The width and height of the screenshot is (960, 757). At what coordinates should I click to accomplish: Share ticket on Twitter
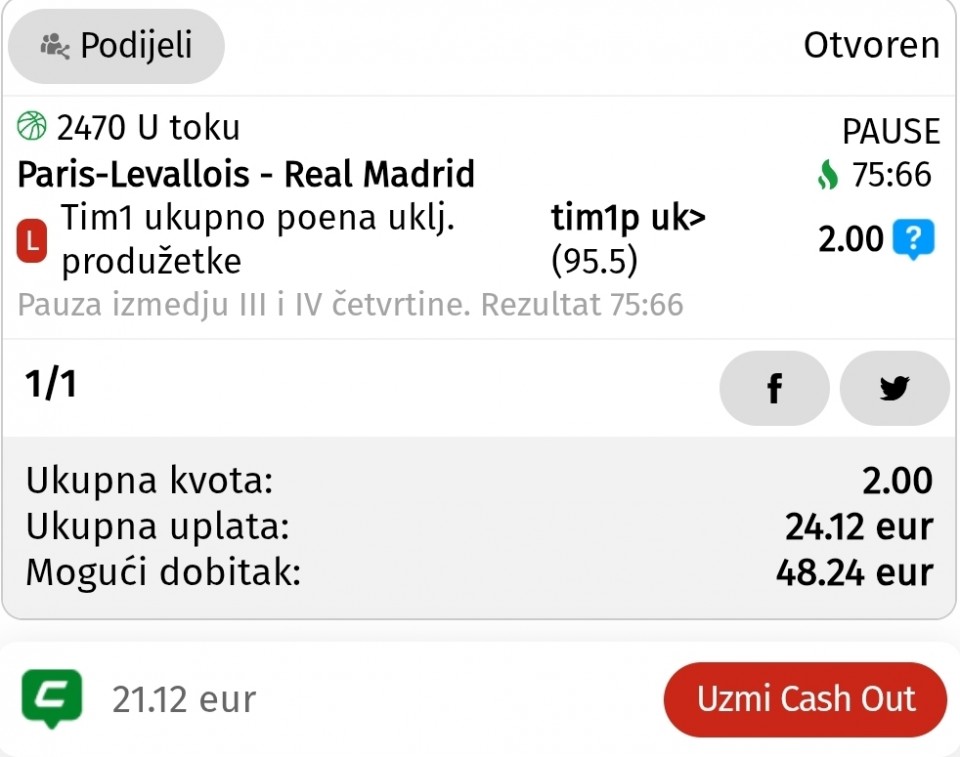click(894, 388)
